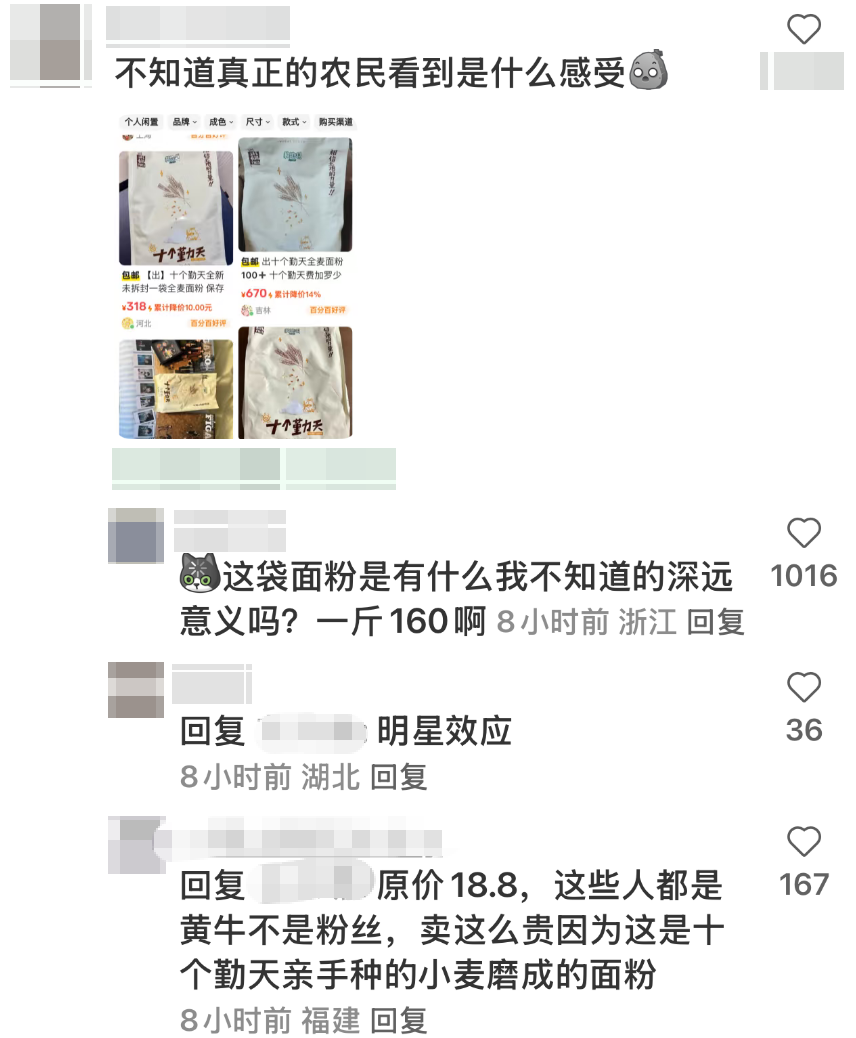Open the top commenter's avatar profile
Image resolution: width=856 pixels, height=1038 pixels.
point(45,42)
